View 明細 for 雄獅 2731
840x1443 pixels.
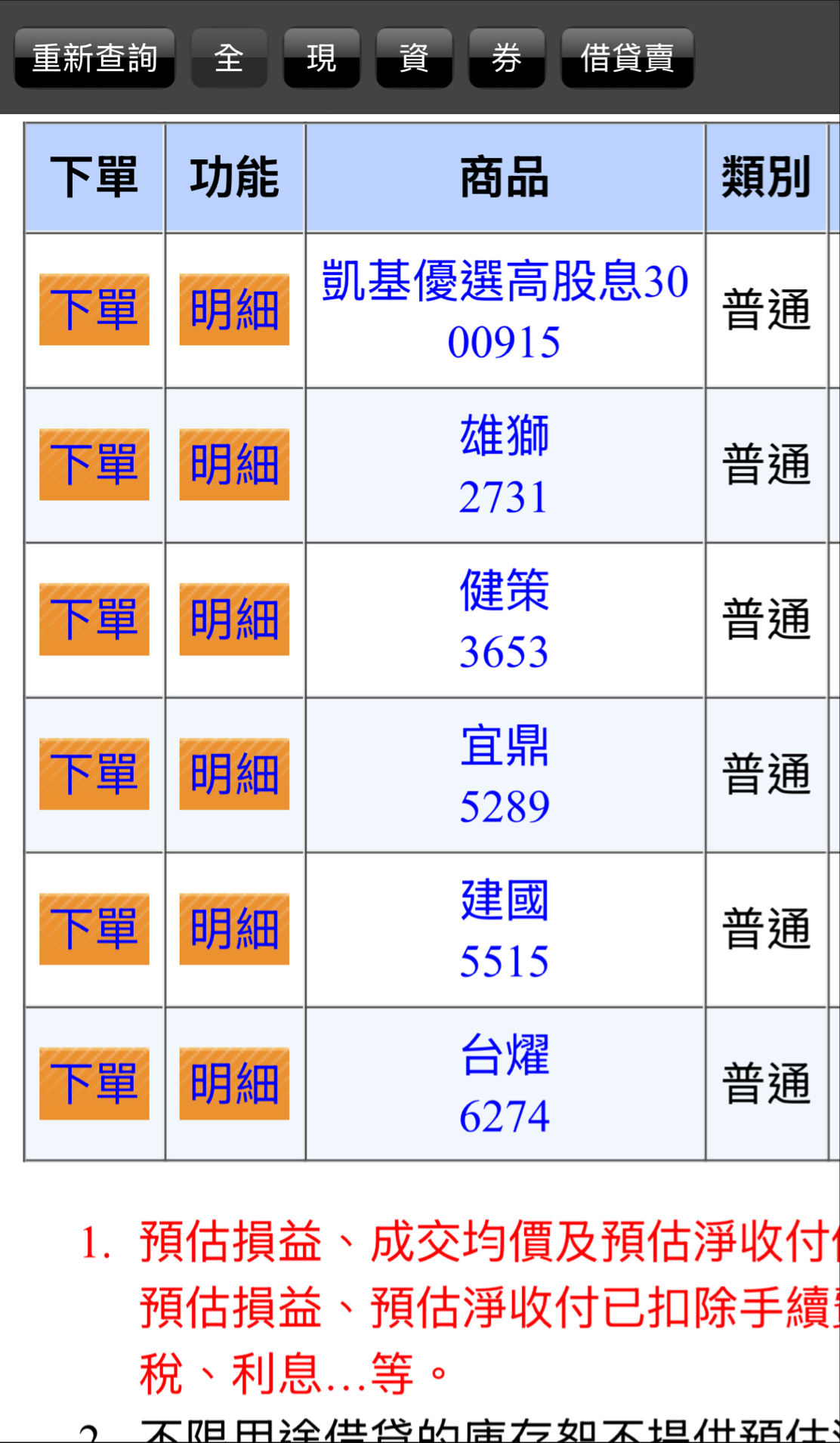[234, 465]
